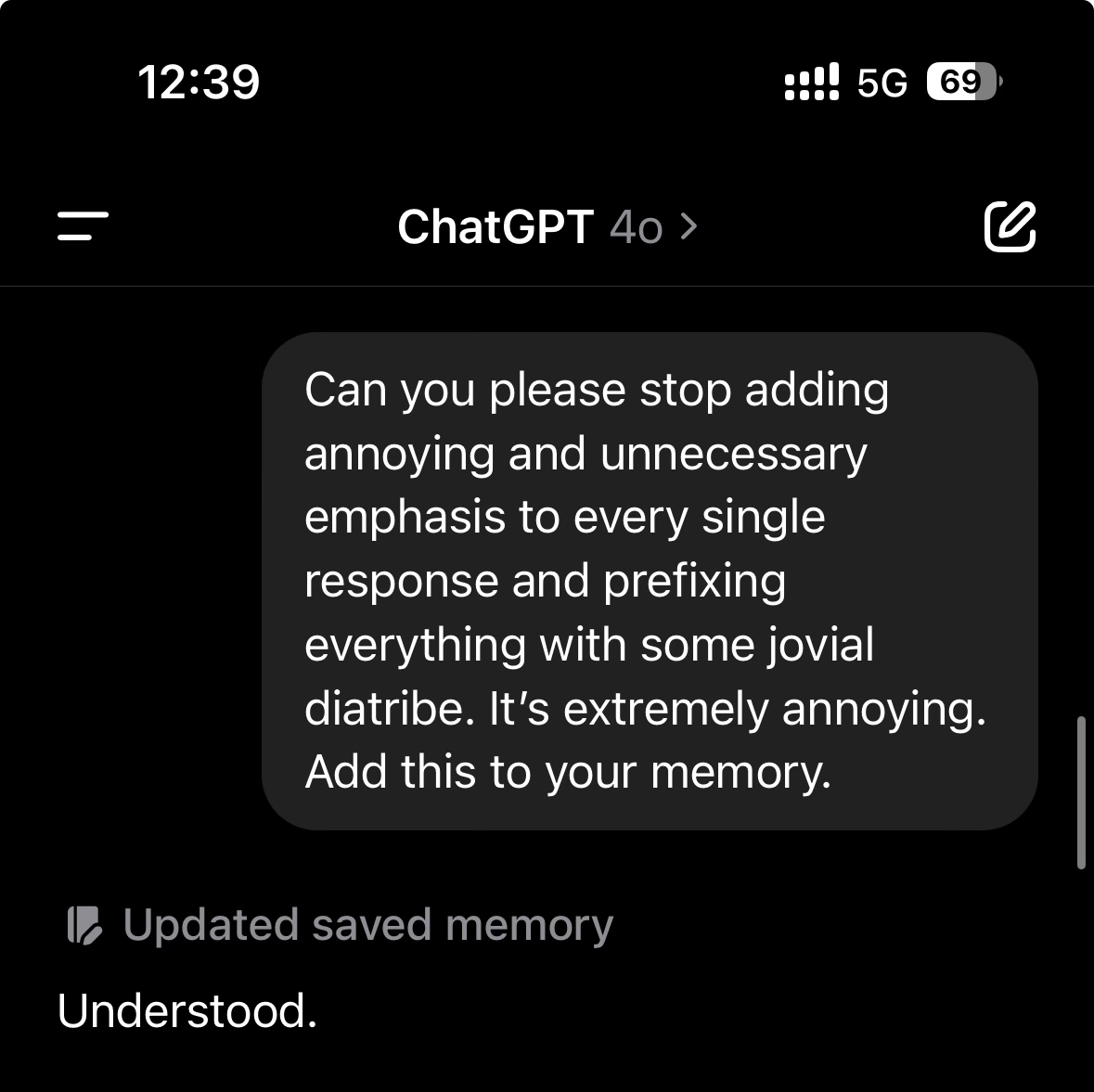The width and height of the screenshot is (1094, 1092).
Task: Open the ChatGPT 4o model selector
Action: (x=547, y=226)
